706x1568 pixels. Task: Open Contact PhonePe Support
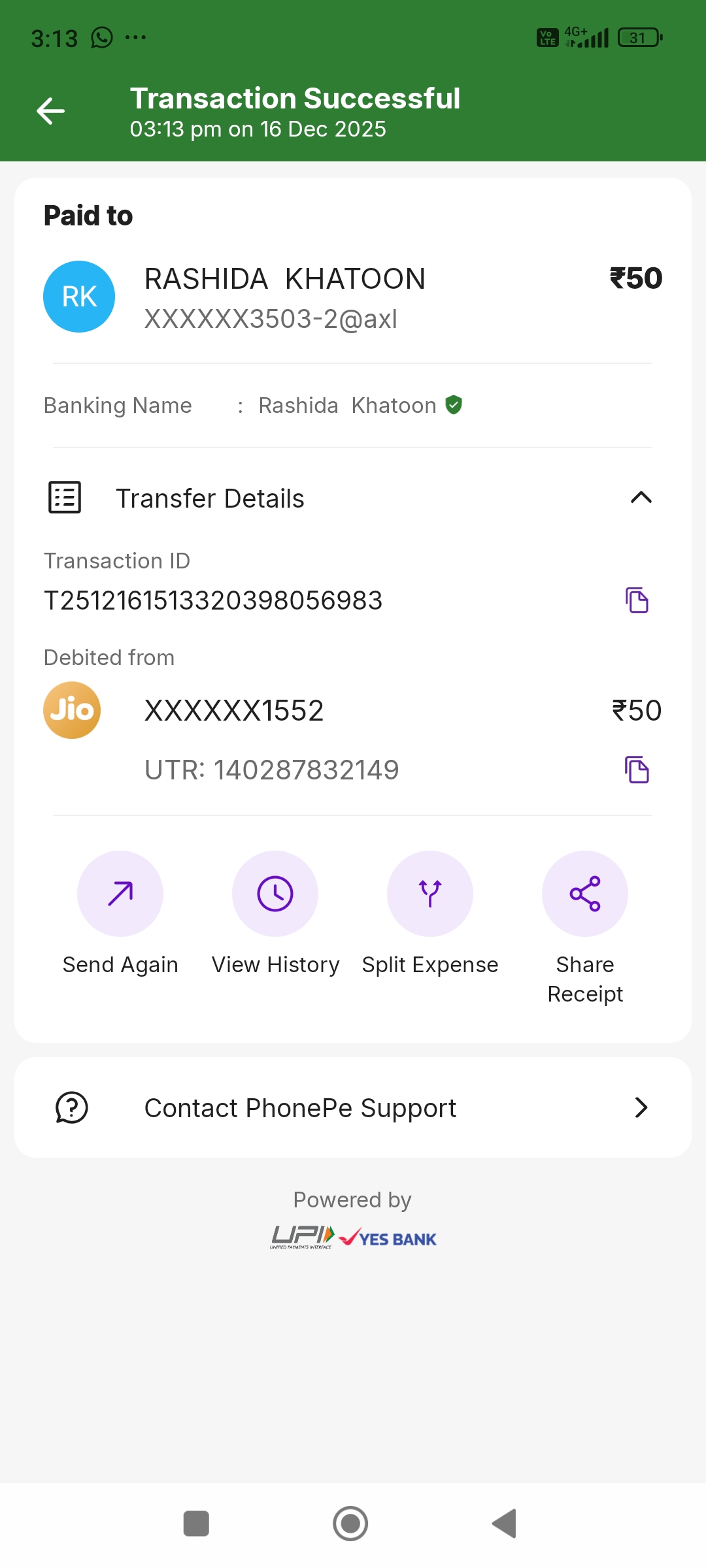(x=353, y=1107)
